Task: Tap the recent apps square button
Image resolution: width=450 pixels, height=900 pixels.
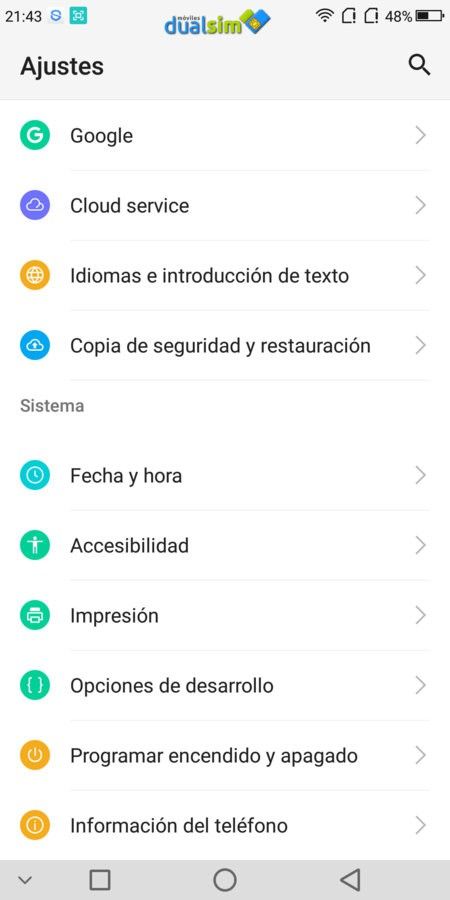Action: (x=100, y=879)
